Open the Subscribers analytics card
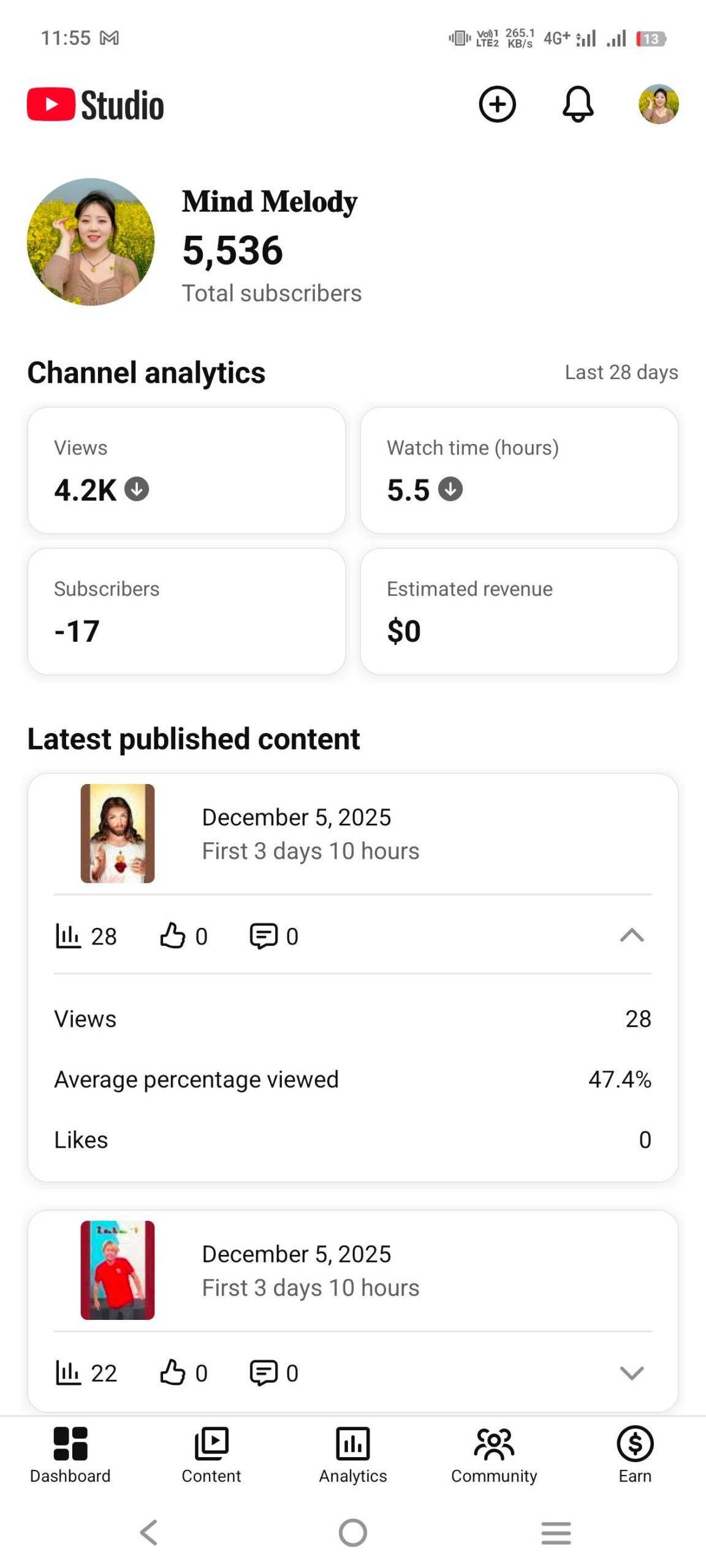This screenshot has width=706, height=1568. (x=186, y=611)
